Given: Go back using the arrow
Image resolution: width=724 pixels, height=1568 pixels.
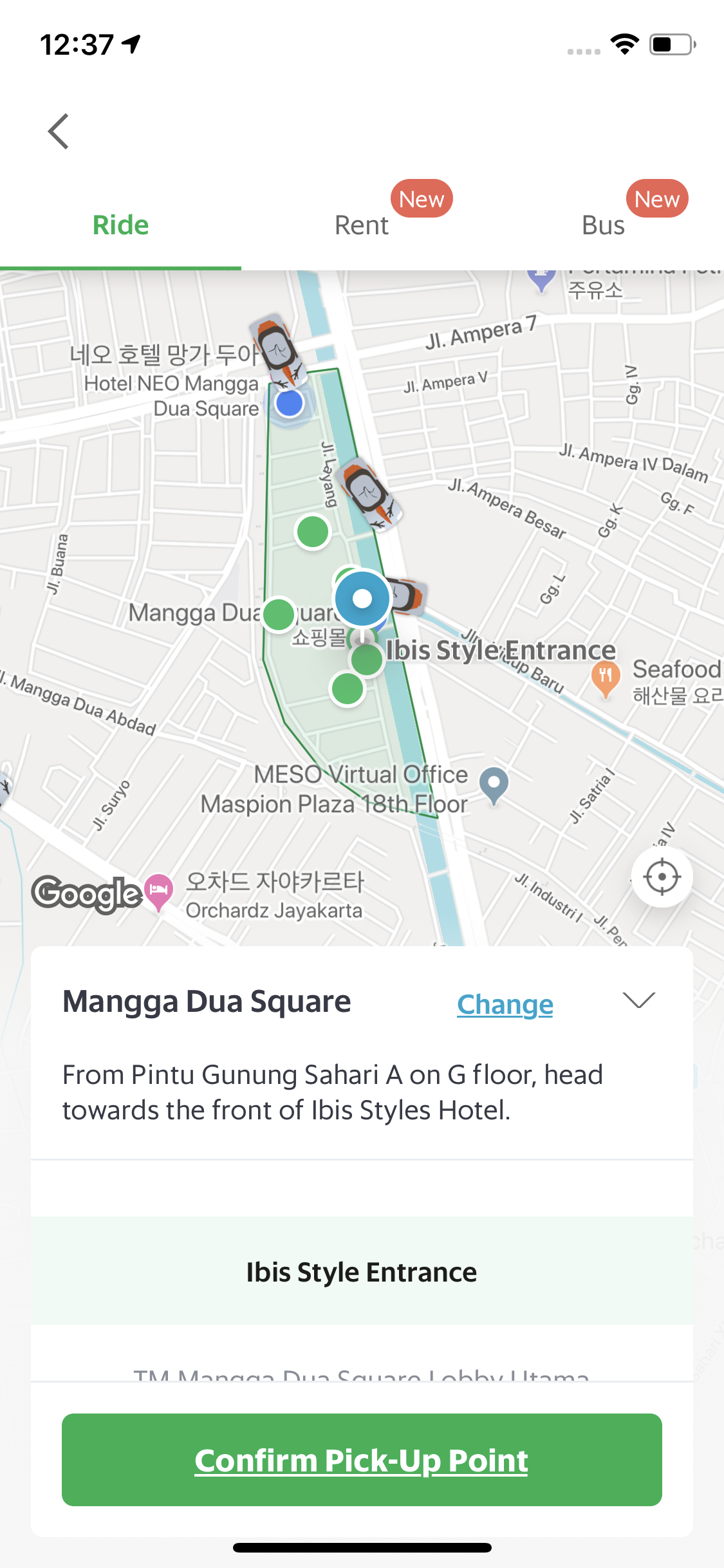Looking at the screenshot, I should pos(59,131).
